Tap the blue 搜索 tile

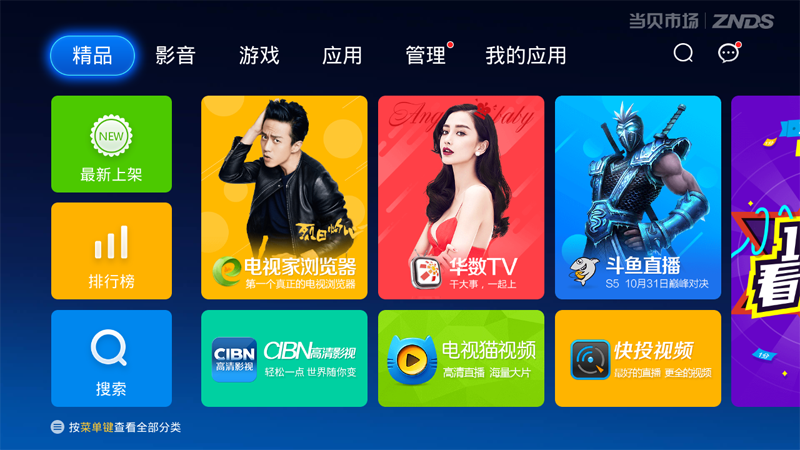click(x=111, y=358)
